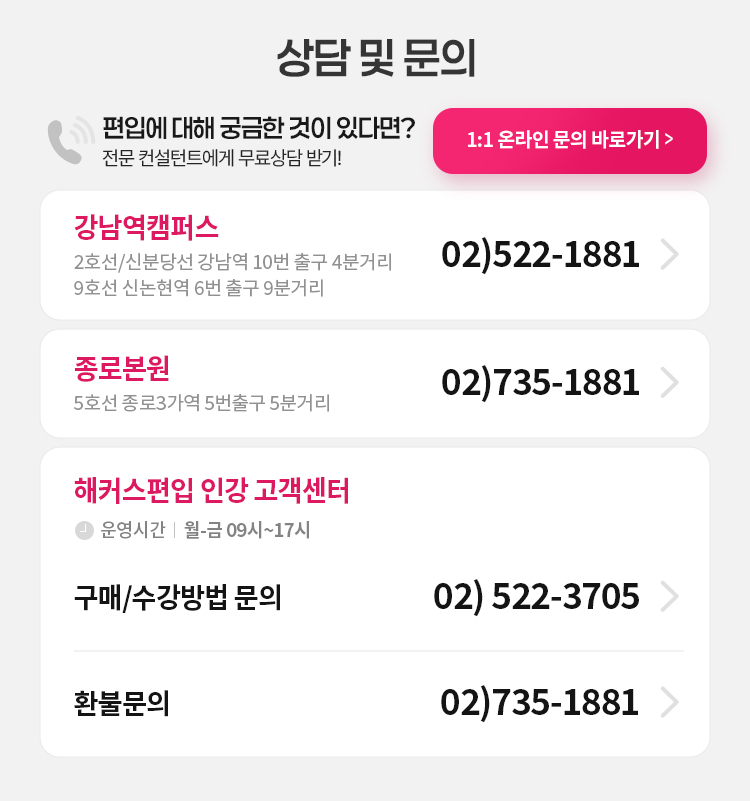Call 강남역캠퍼스 number 02)522-1881
This screenshot has height=801, width=750.
[x=541, y=254]
